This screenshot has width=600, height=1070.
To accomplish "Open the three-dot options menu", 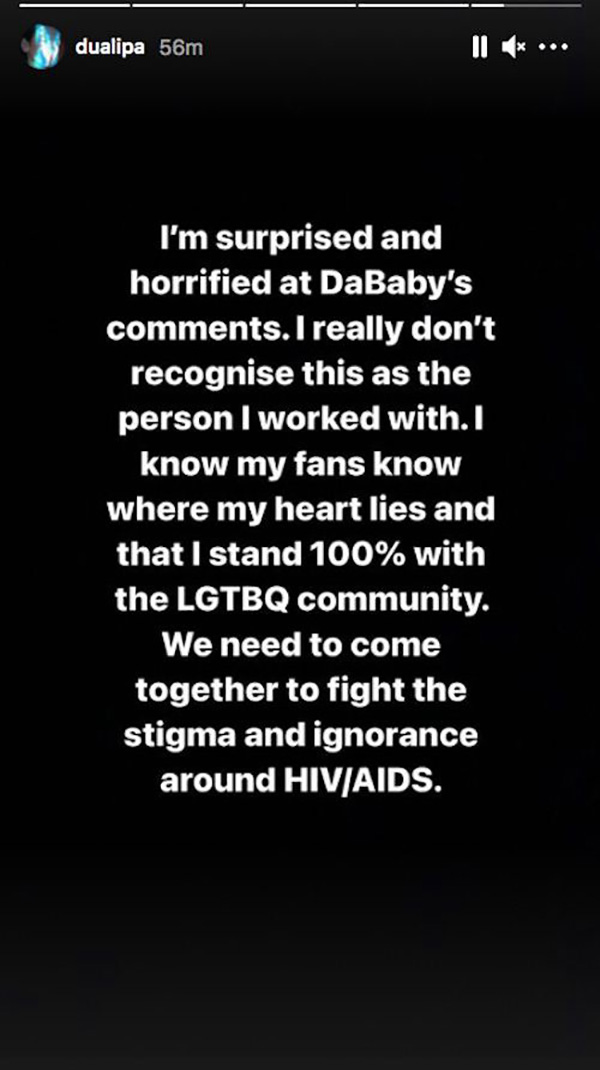I will coord(553,47).
